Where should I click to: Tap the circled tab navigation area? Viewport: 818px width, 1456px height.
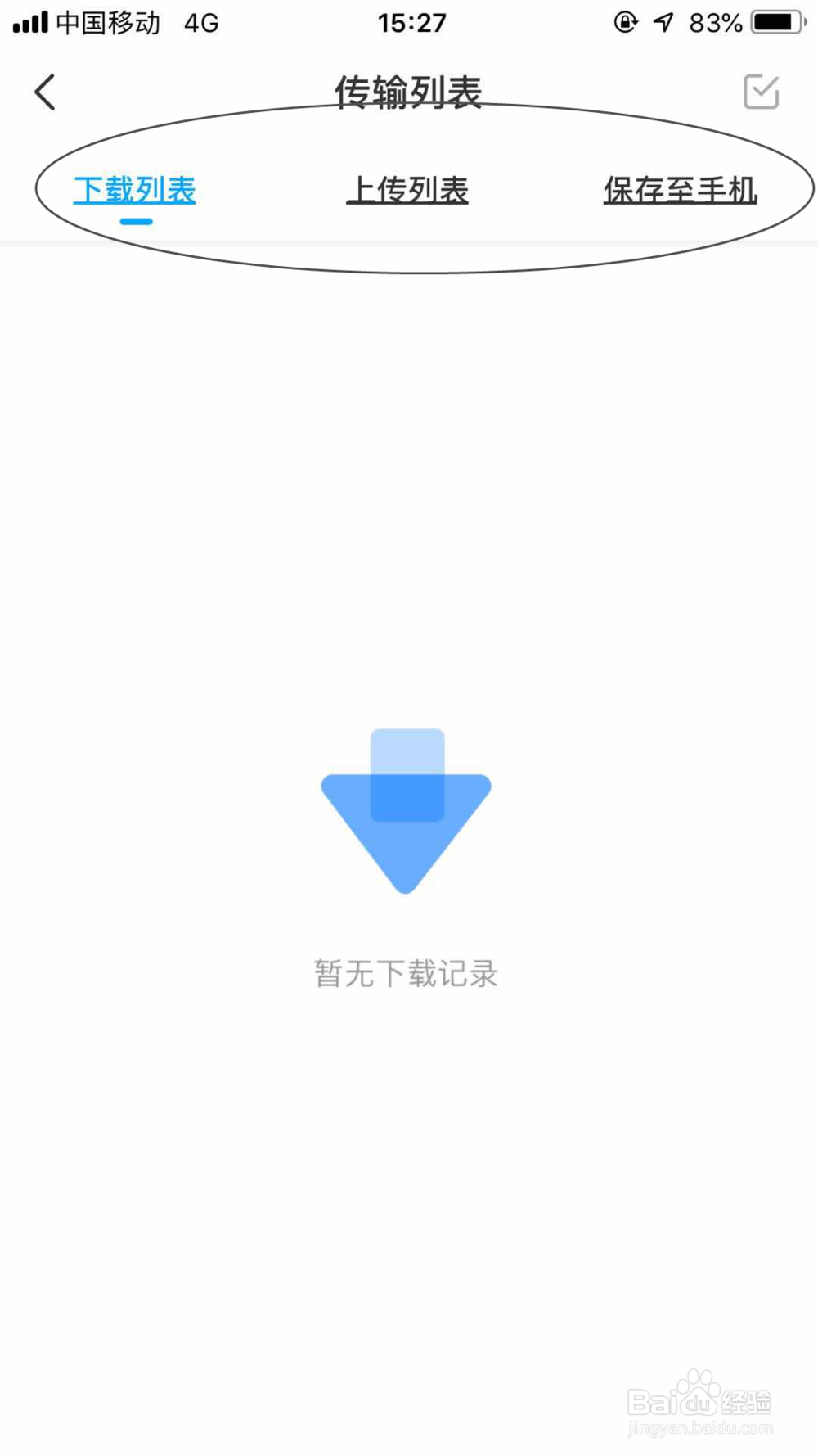(408, 188)
